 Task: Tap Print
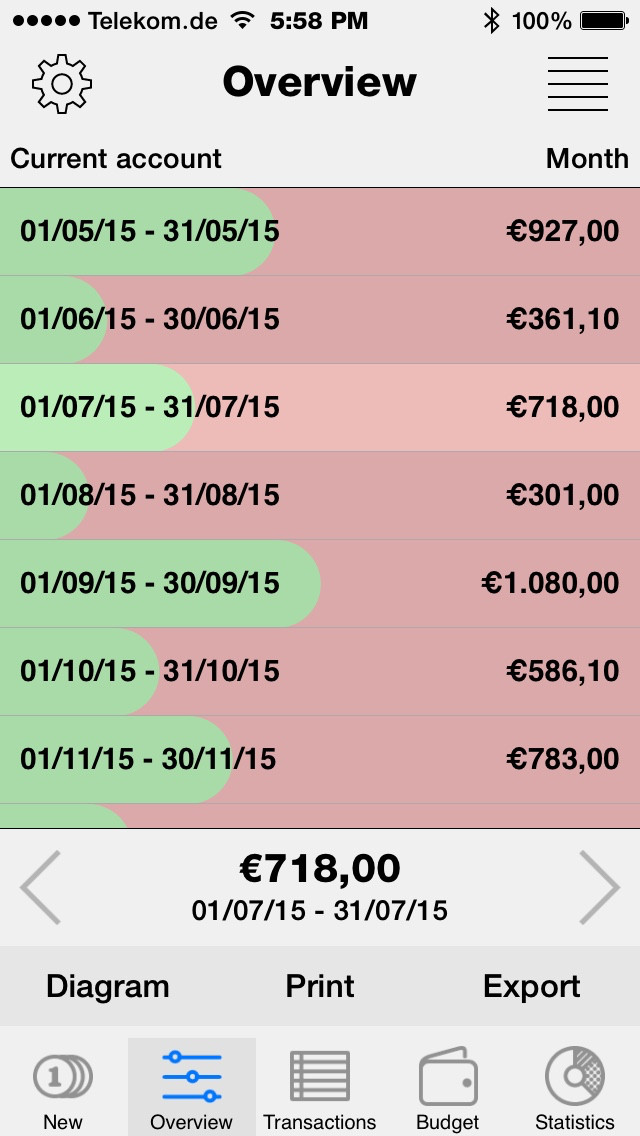(x=320, y=986)
